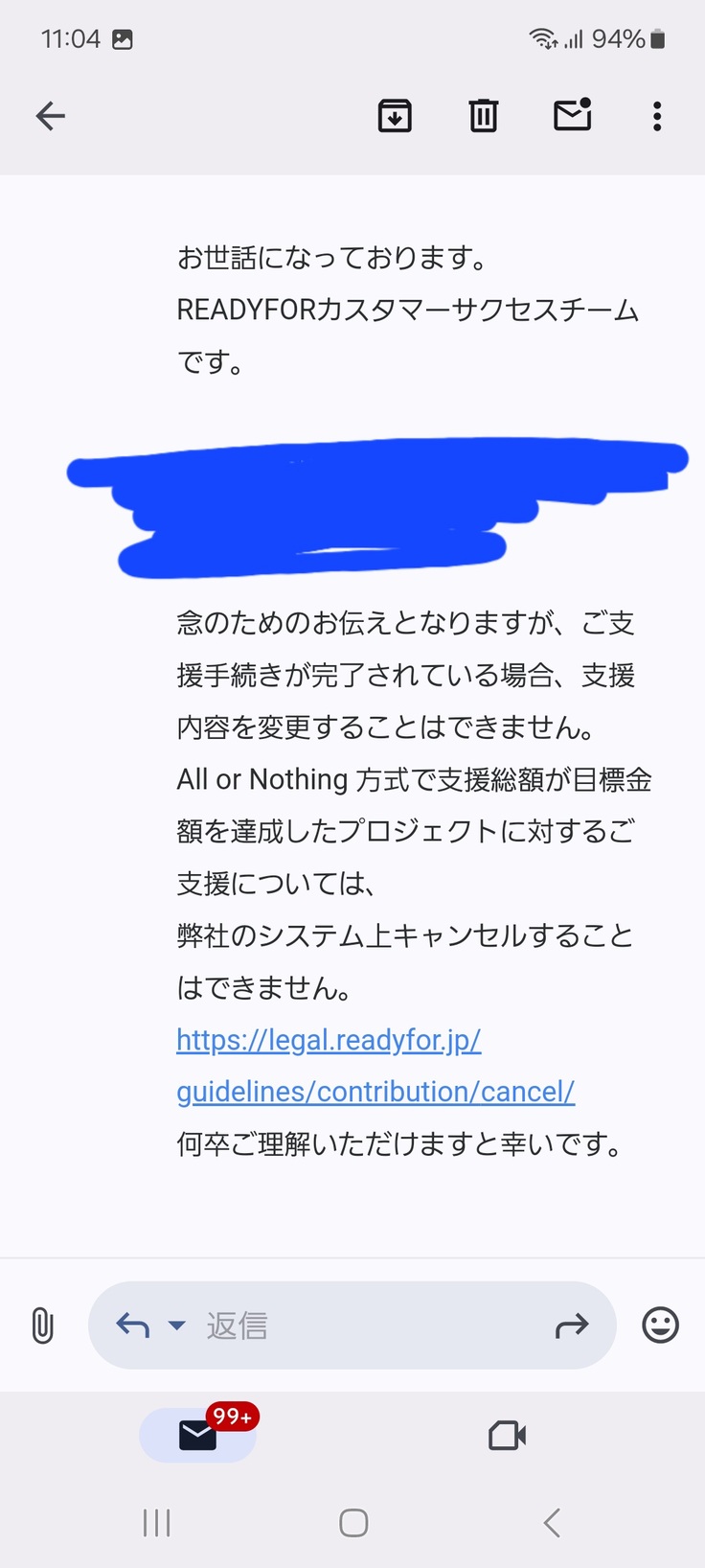705x1568 pixels.
Task: Switch to the Mail tab
Action: (x=198, y=1435)
